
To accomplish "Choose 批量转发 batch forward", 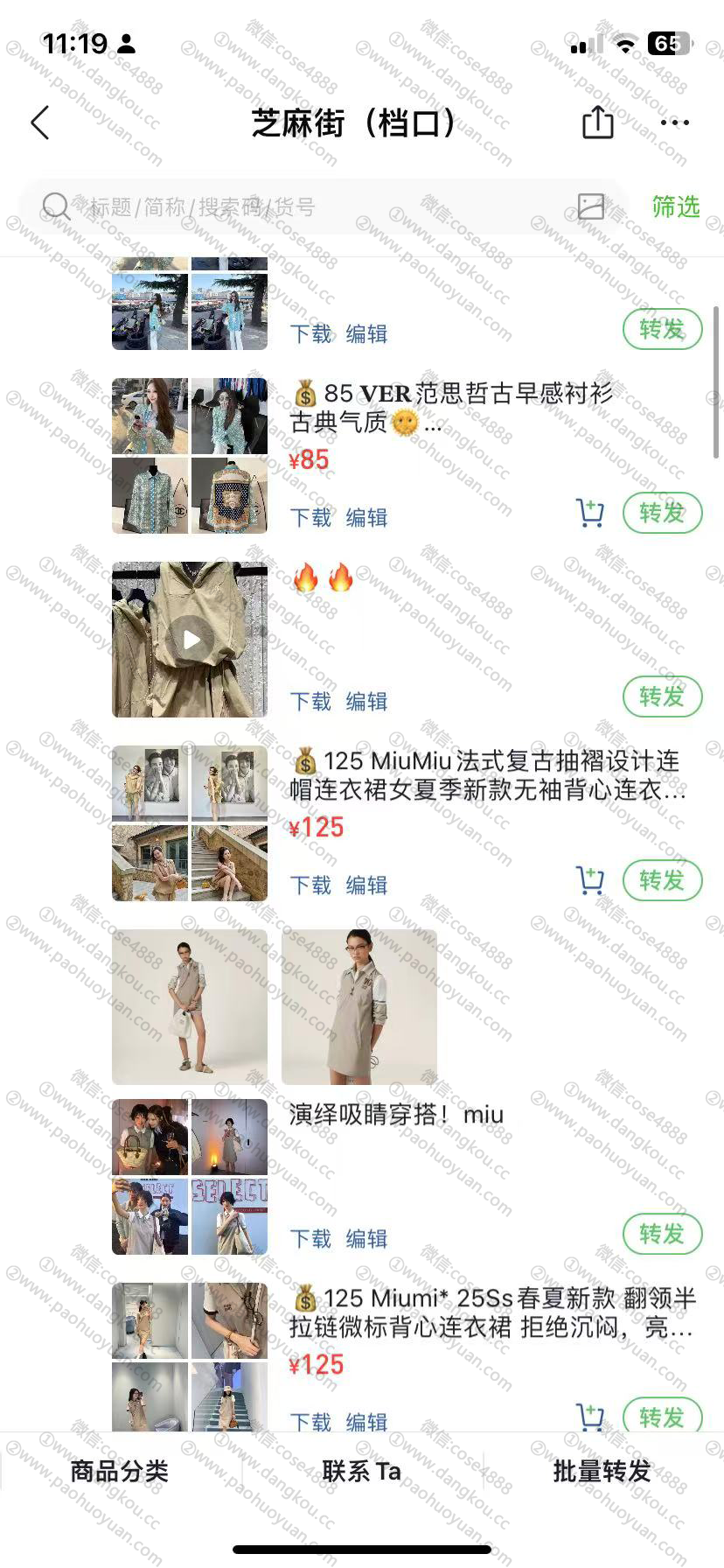I will (602, 1472).
